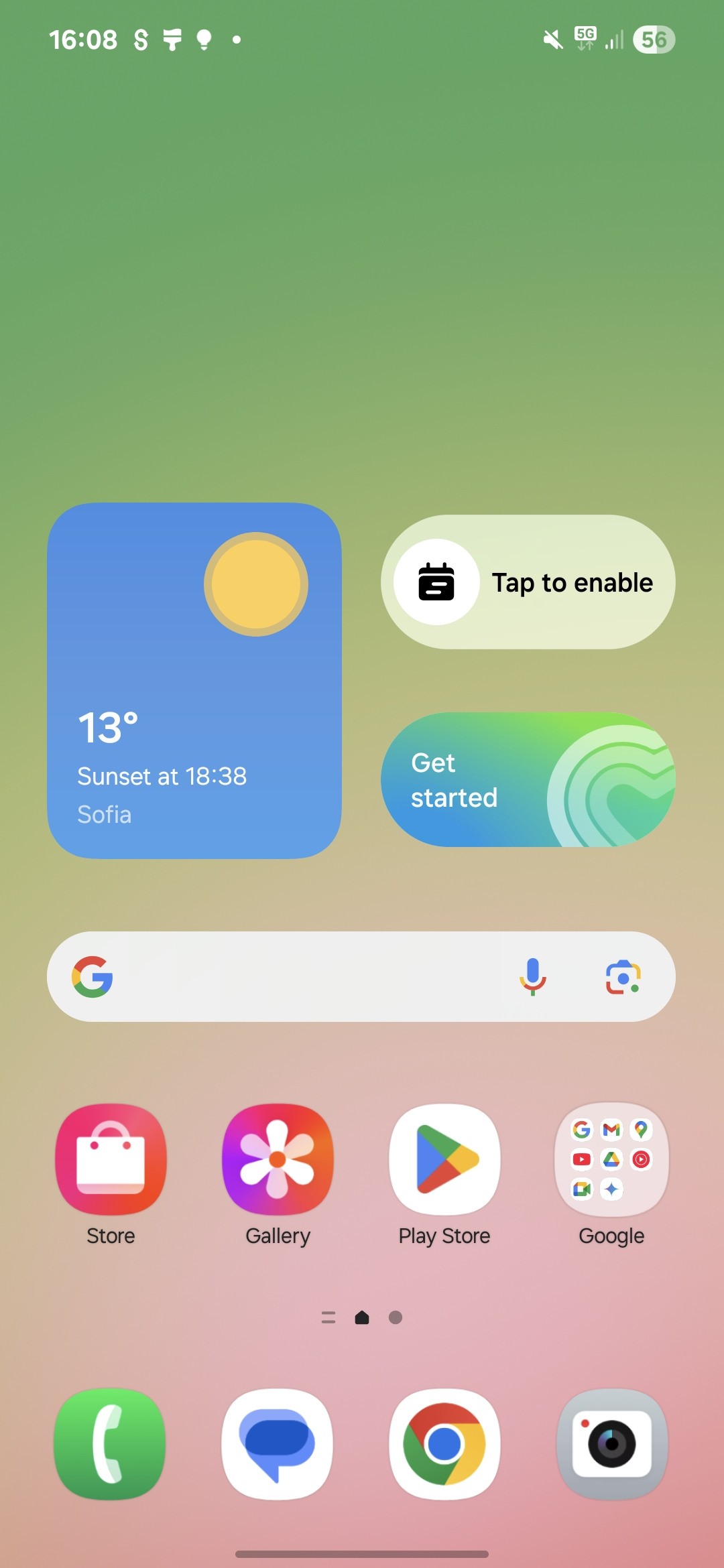Screen dimensions: 724x1568
Task: Tap the Google search bar
Action: (302, 976)
